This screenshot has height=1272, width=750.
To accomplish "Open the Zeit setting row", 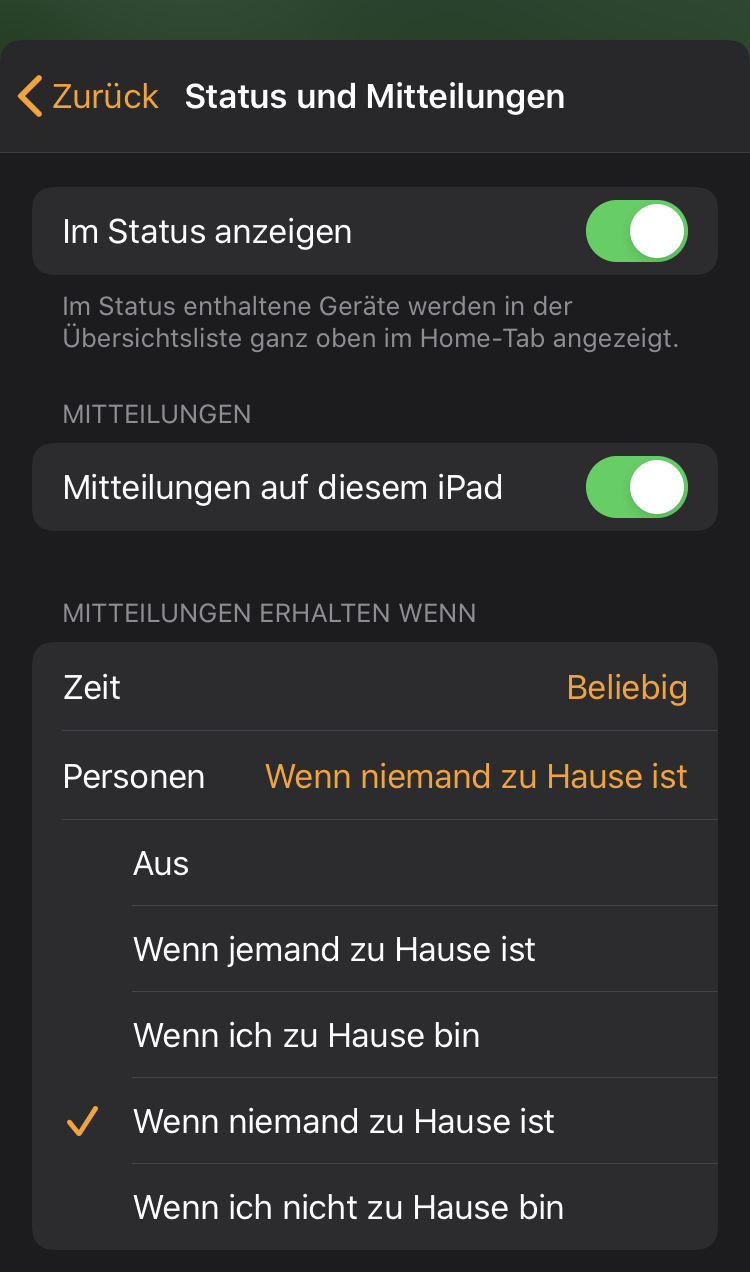I will 375,687.
